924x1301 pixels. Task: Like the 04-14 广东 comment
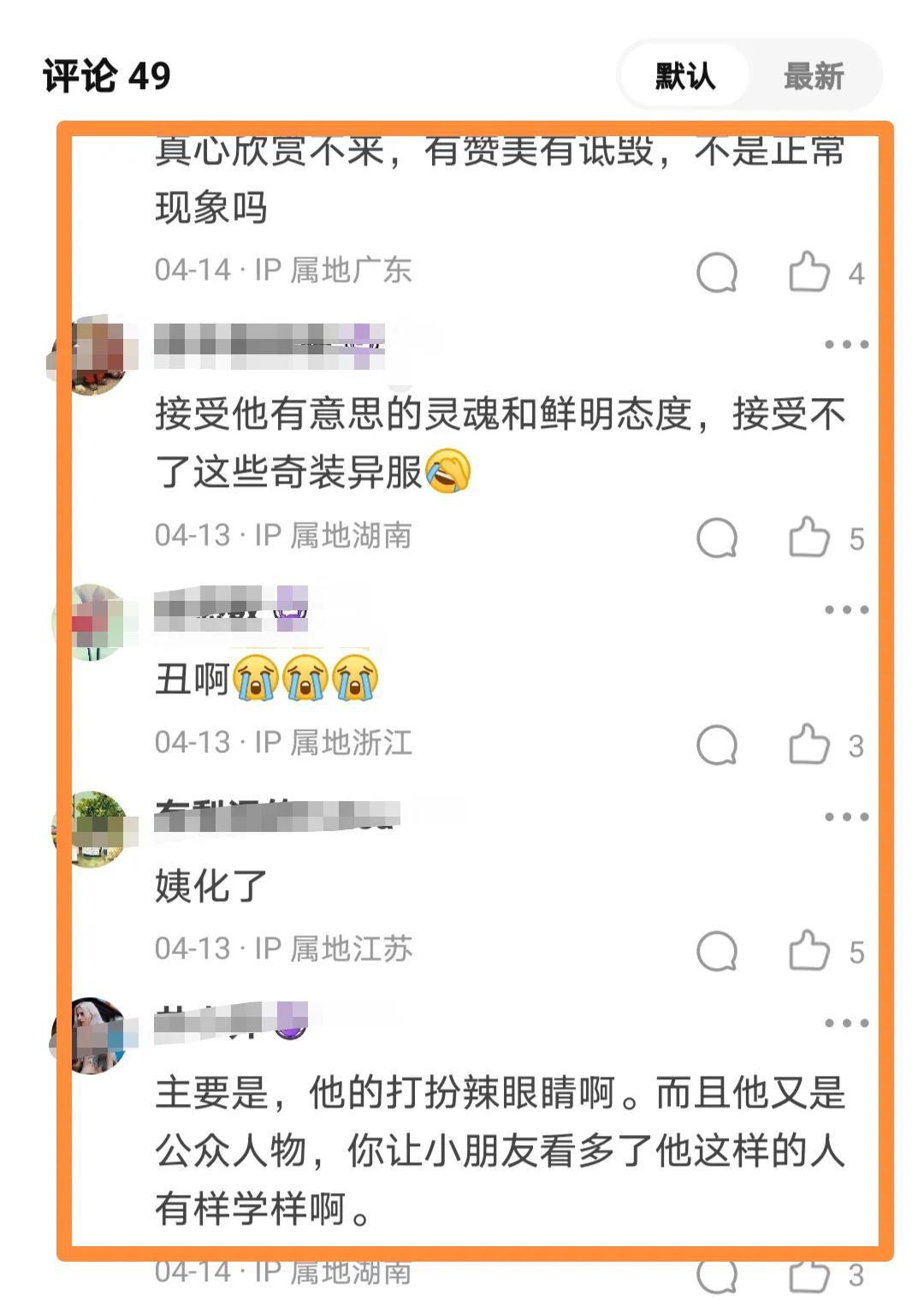coord(809,272)
